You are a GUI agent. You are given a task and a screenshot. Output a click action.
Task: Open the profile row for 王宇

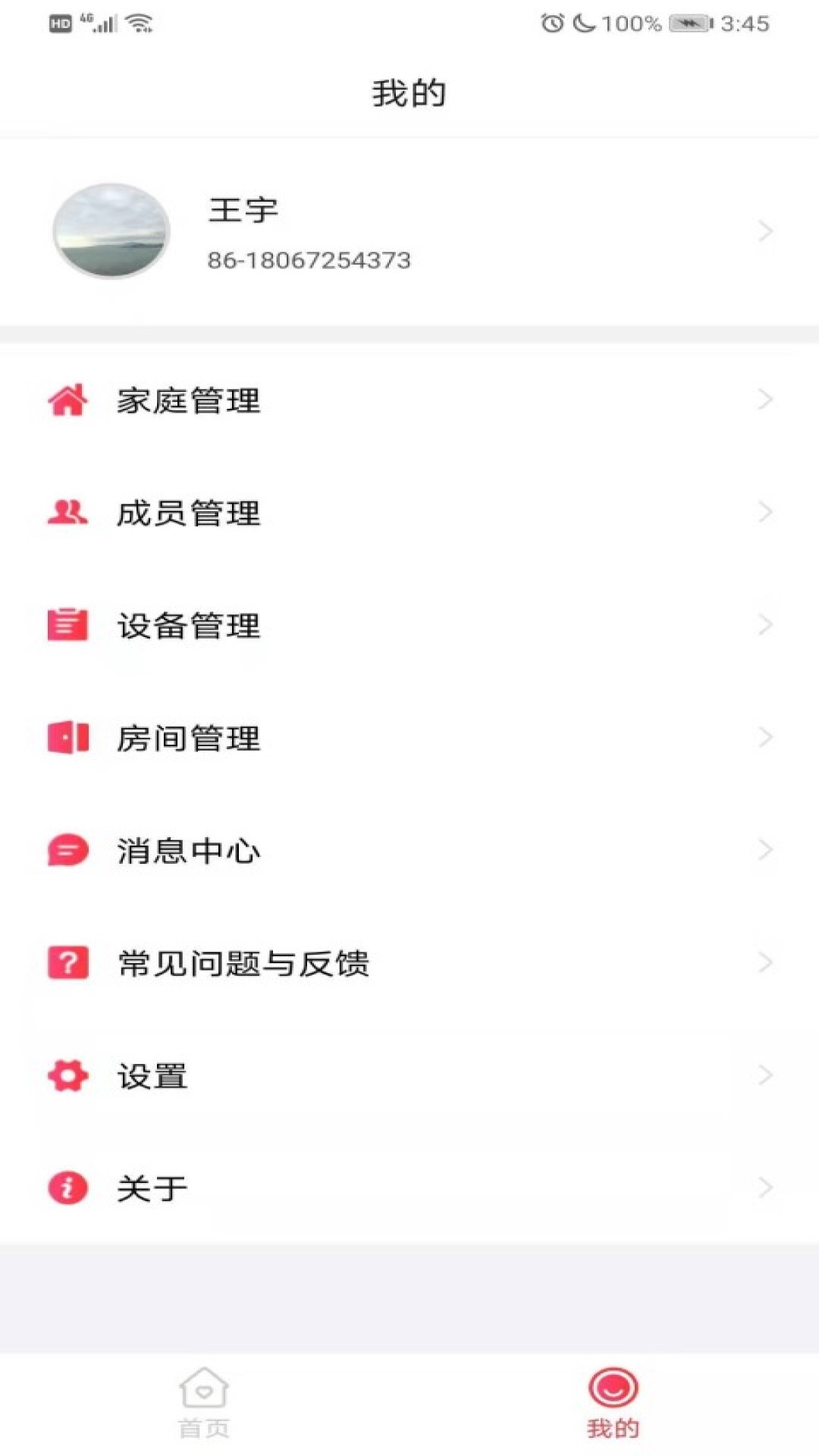click(x=409, y=231)
